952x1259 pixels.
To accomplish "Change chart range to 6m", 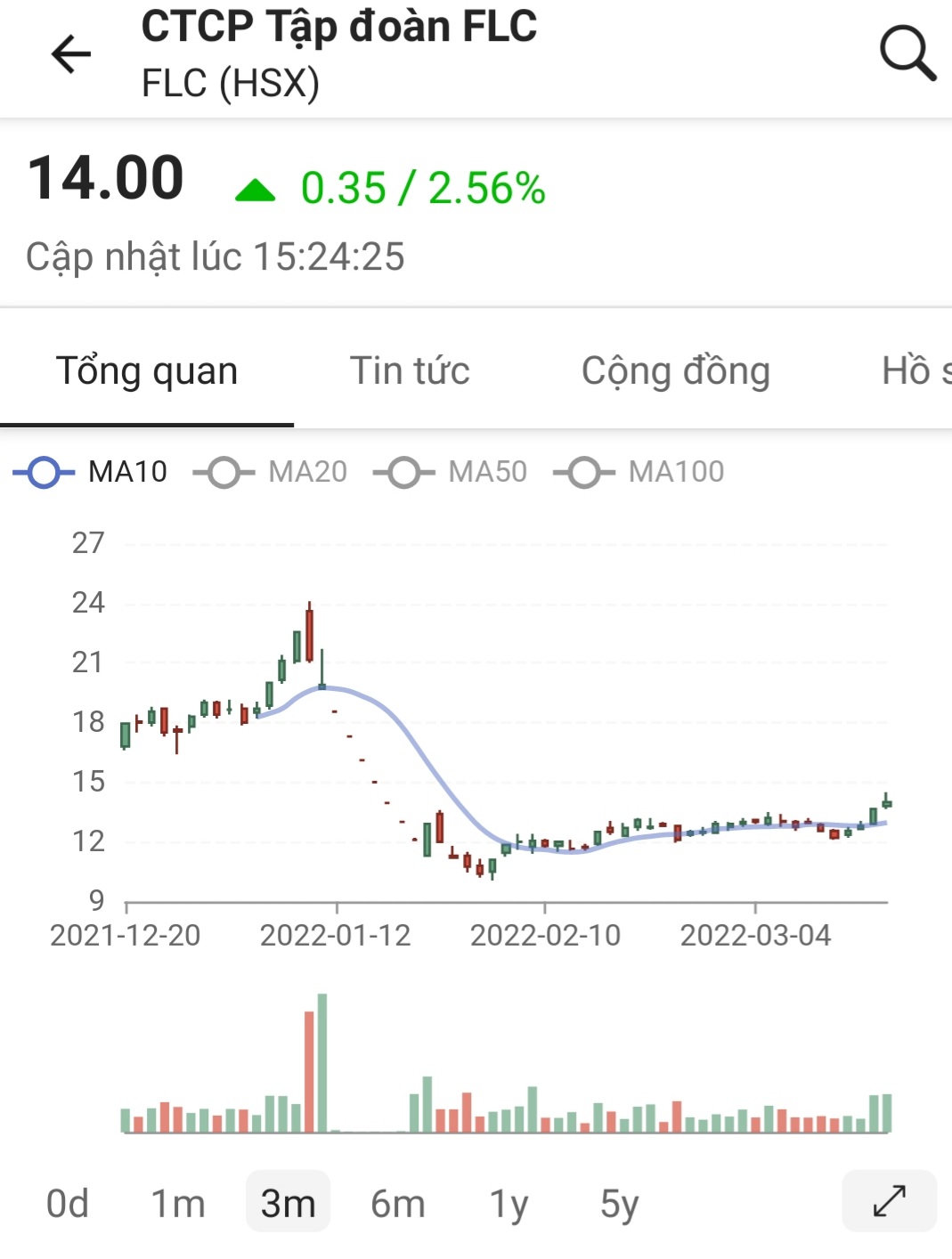I will pyautogui.click(x=397, y=1204).
